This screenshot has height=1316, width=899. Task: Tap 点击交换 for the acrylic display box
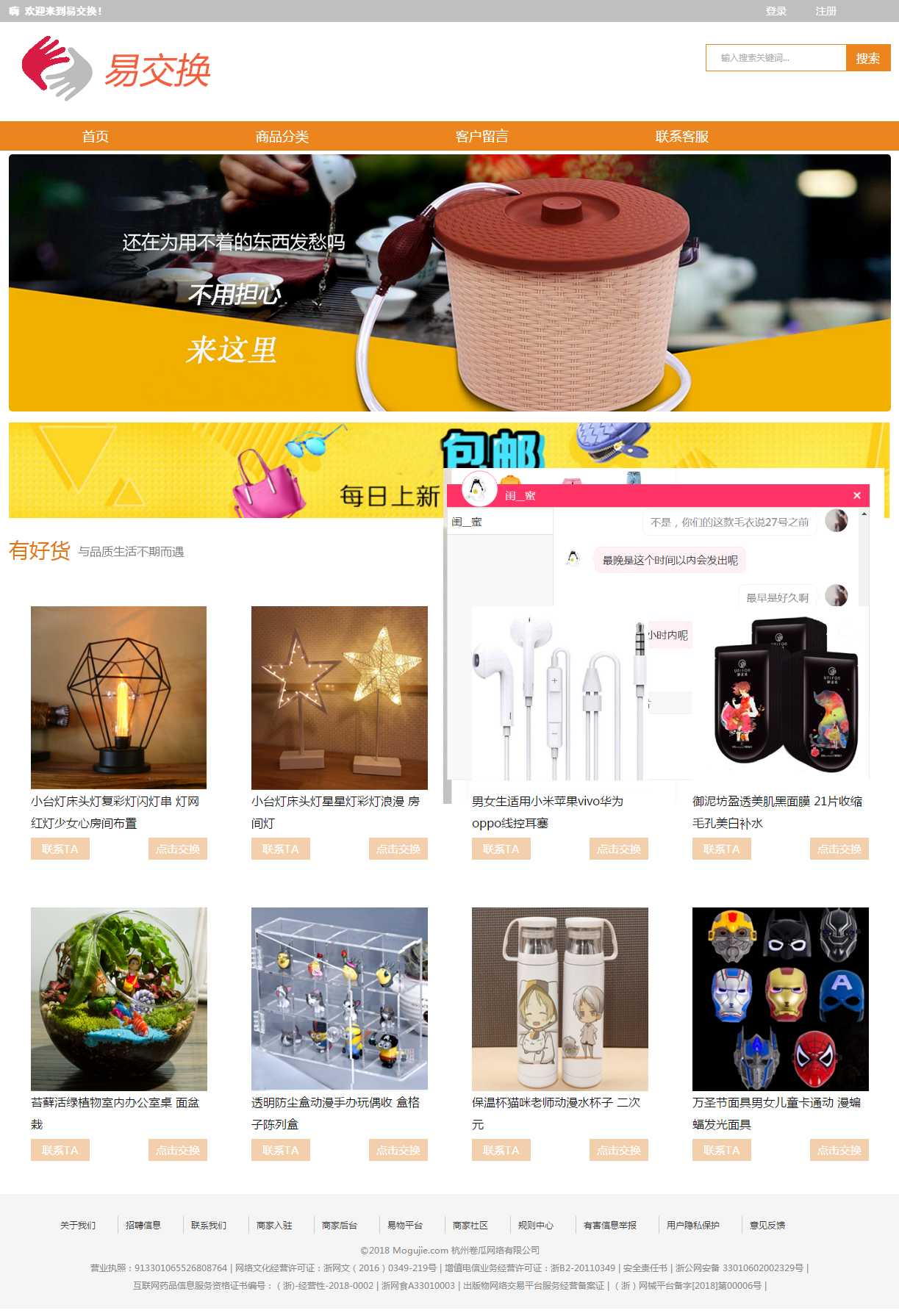[398, 1150]
